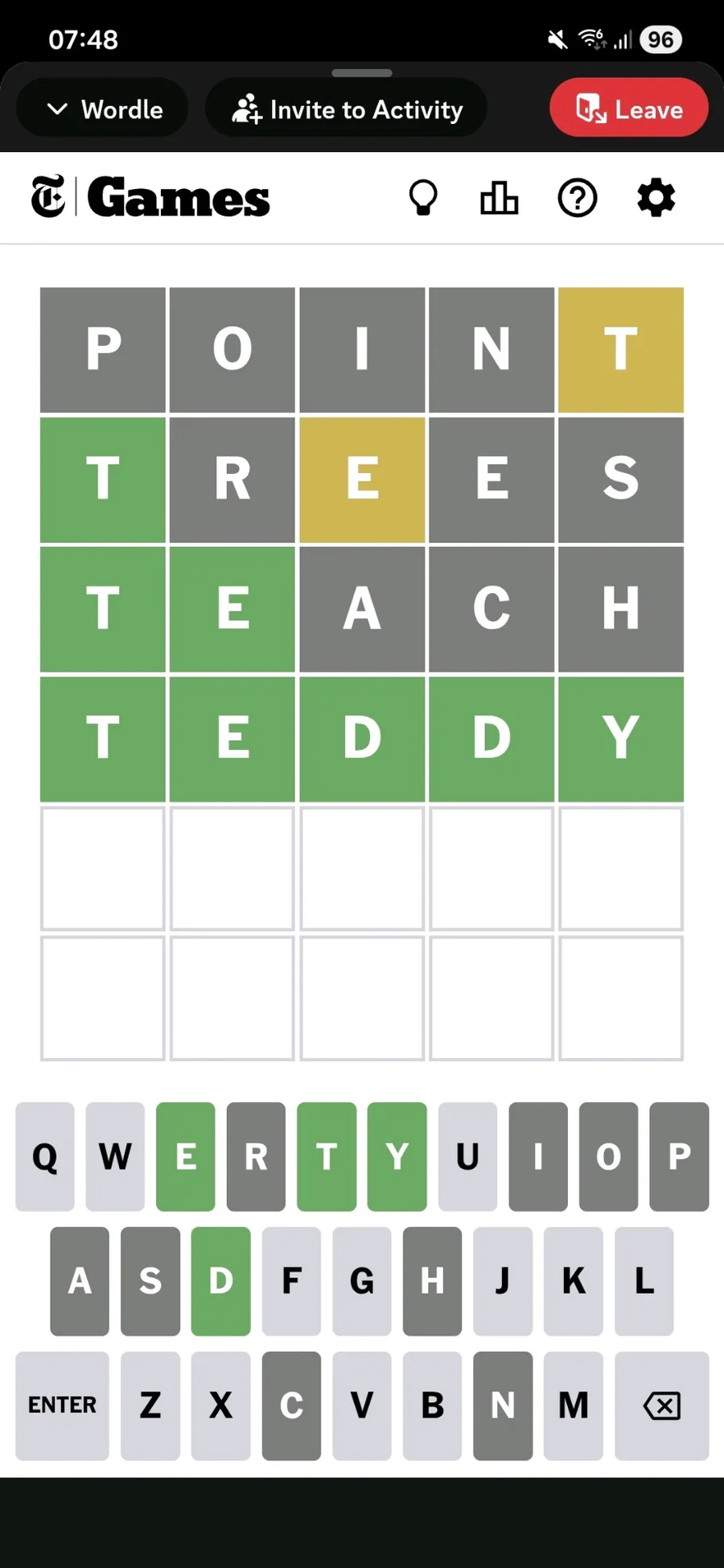Viewport: 724px width, 1568px height.
Task: Select the U key
Action: coord(467,1157)
